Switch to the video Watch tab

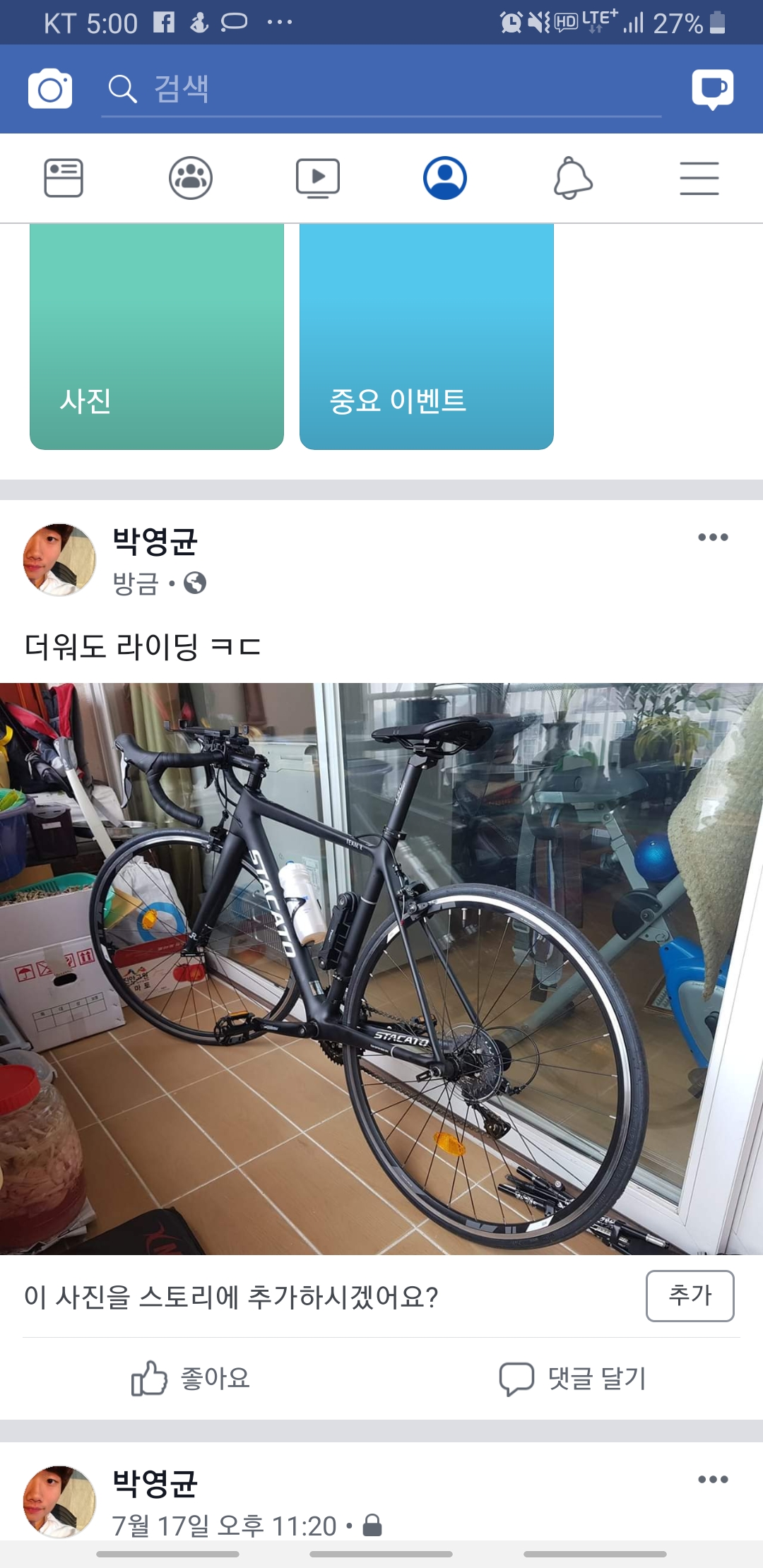point(318,178)
